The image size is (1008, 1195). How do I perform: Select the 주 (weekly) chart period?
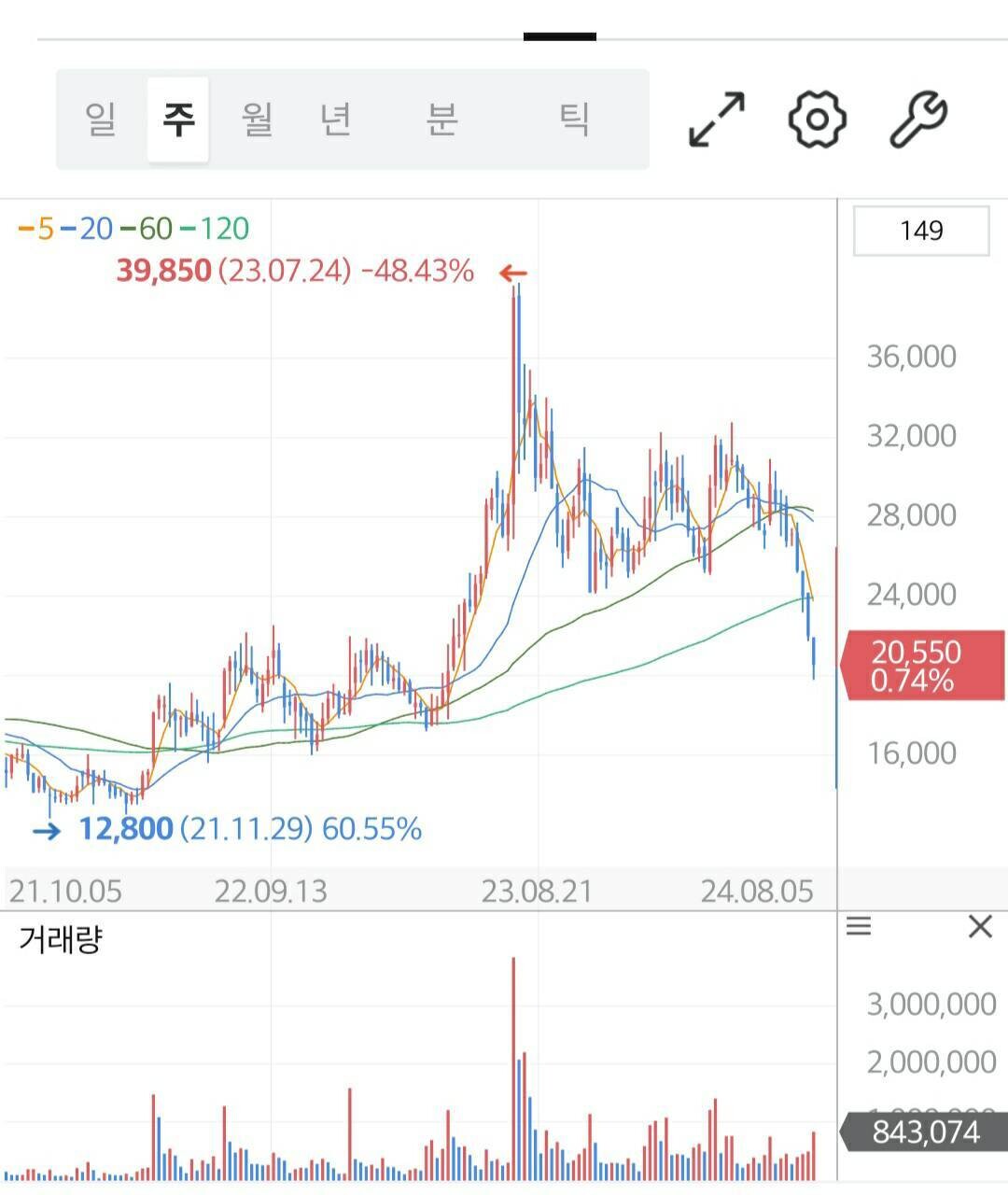pos(178,119)
